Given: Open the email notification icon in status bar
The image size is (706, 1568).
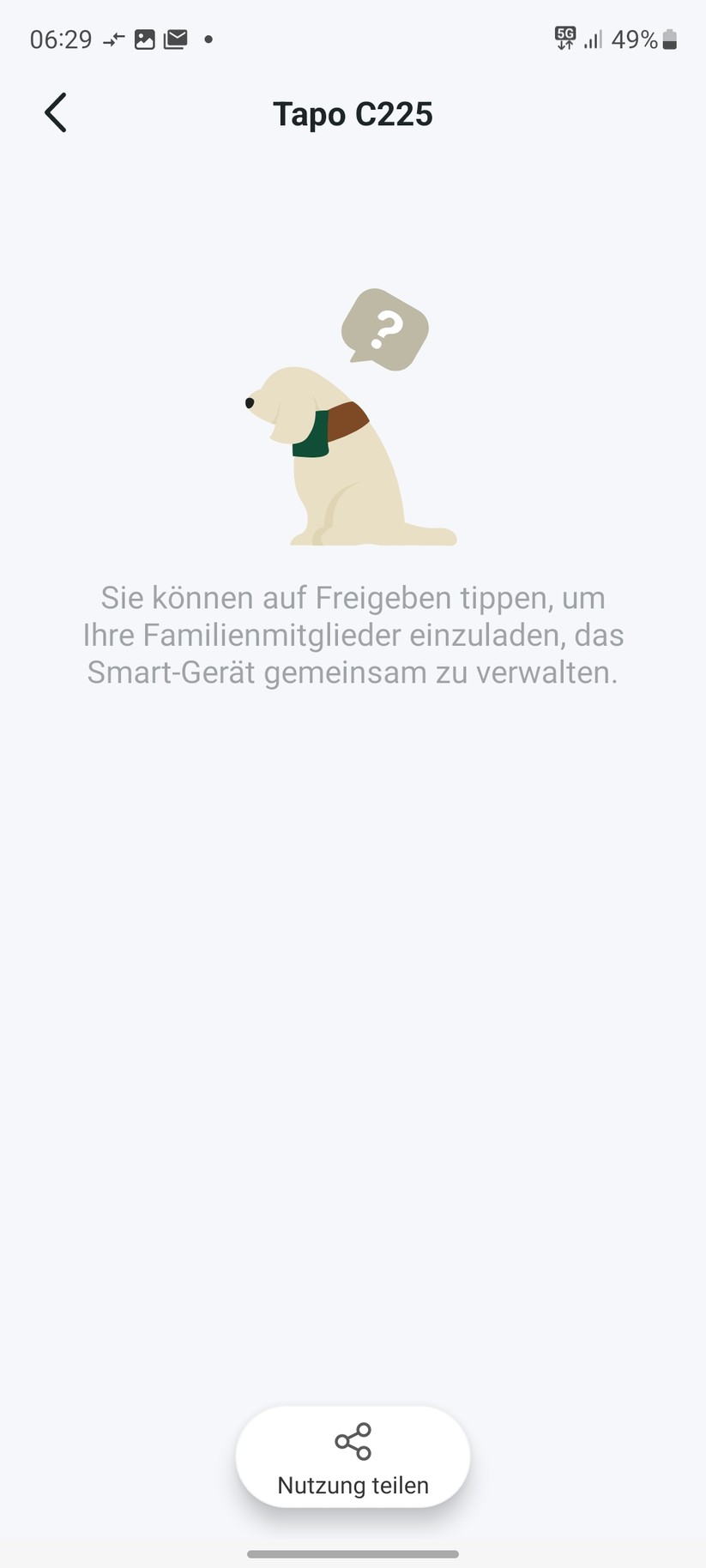Looking at the screenshot, I should pyautogui.click(x=175, y=39).
